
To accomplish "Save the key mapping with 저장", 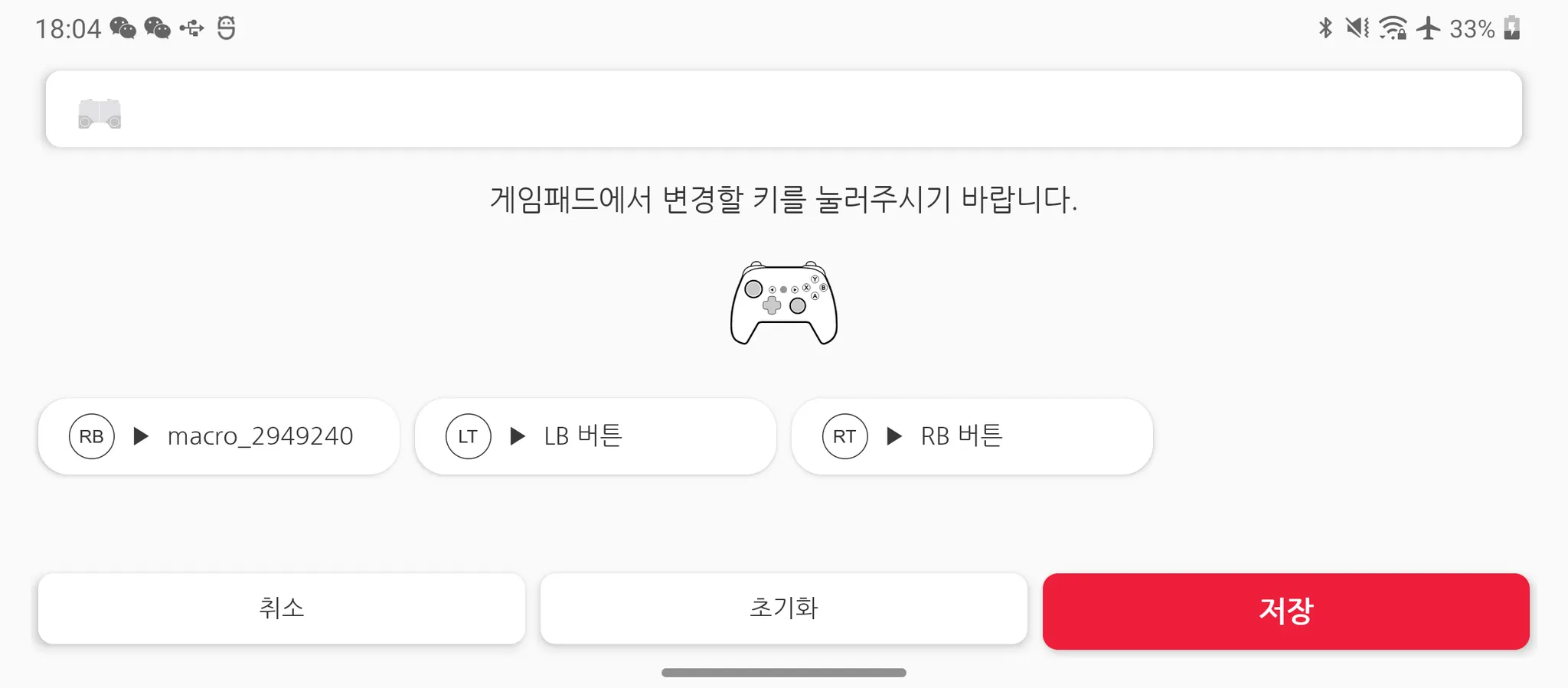I will tap(1286, 611).
